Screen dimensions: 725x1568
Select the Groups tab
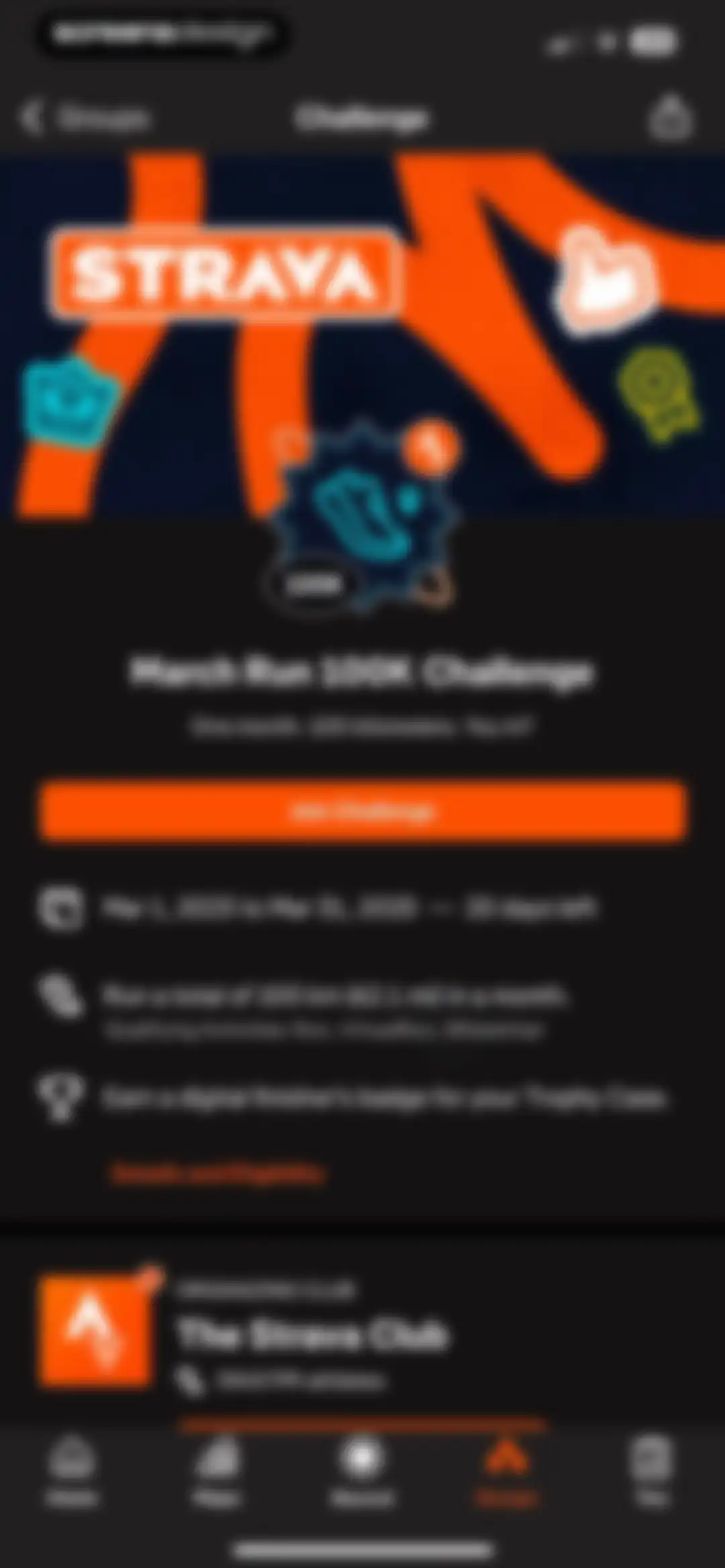click(507, 1473)
